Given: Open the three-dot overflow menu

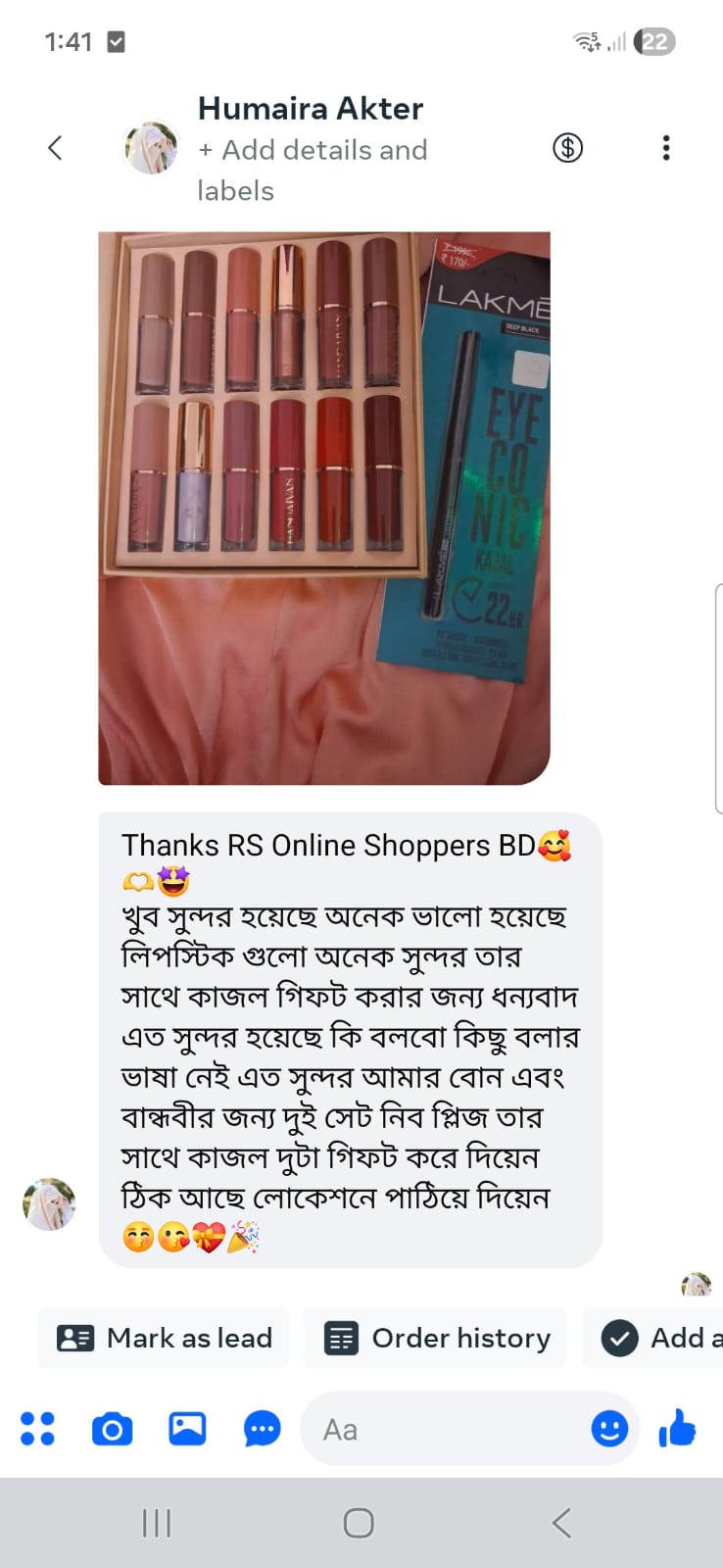Looking at the screenshot, I should [x=666, y=148].
